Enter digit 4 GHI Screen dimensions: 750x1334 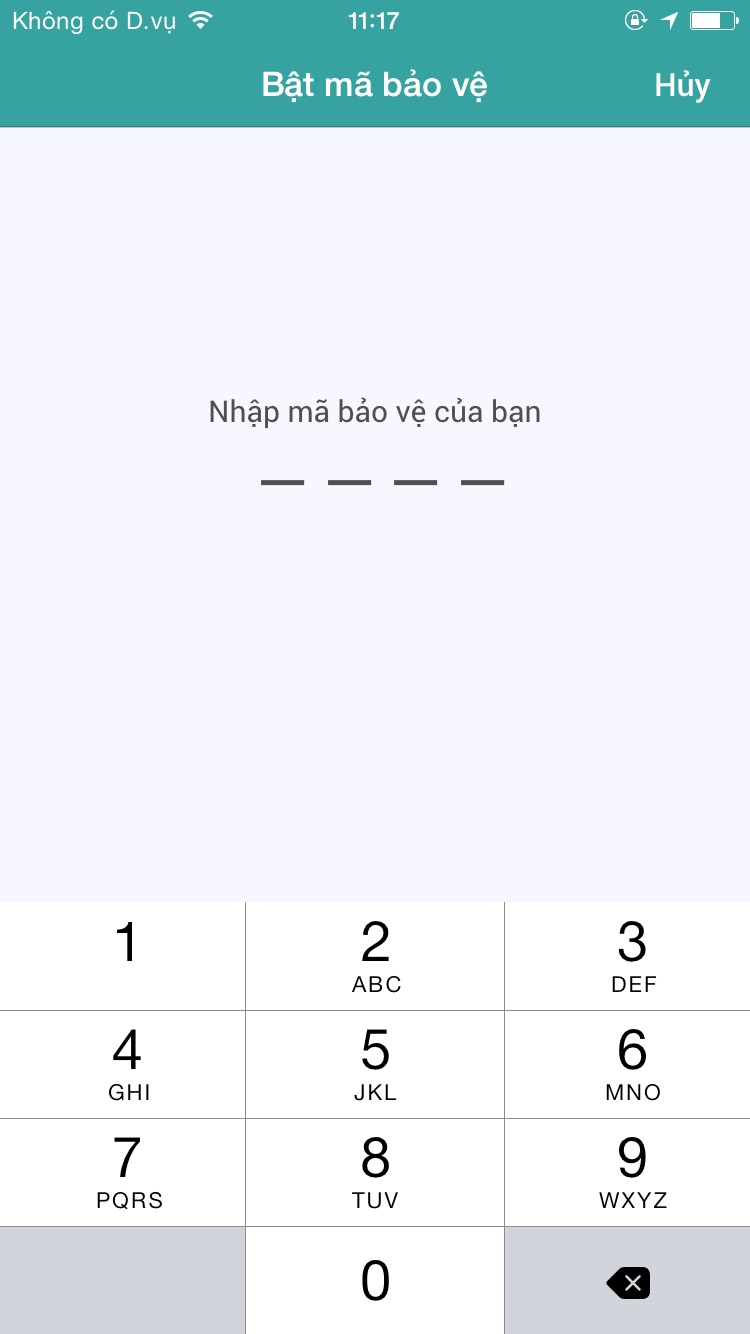[x=122, y=1064]
